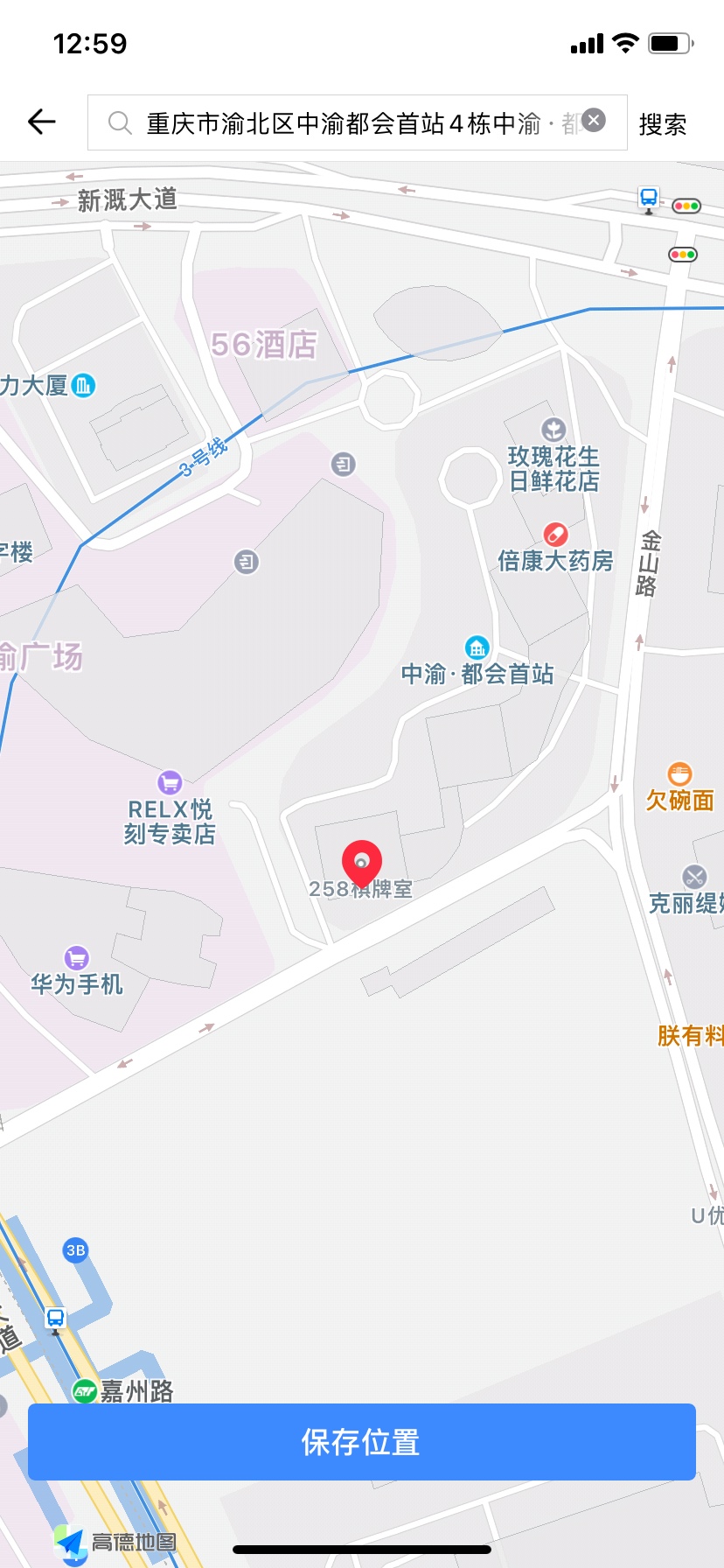Tap the 搜索 button
The image size is (724, 1568).
point(663,124)
